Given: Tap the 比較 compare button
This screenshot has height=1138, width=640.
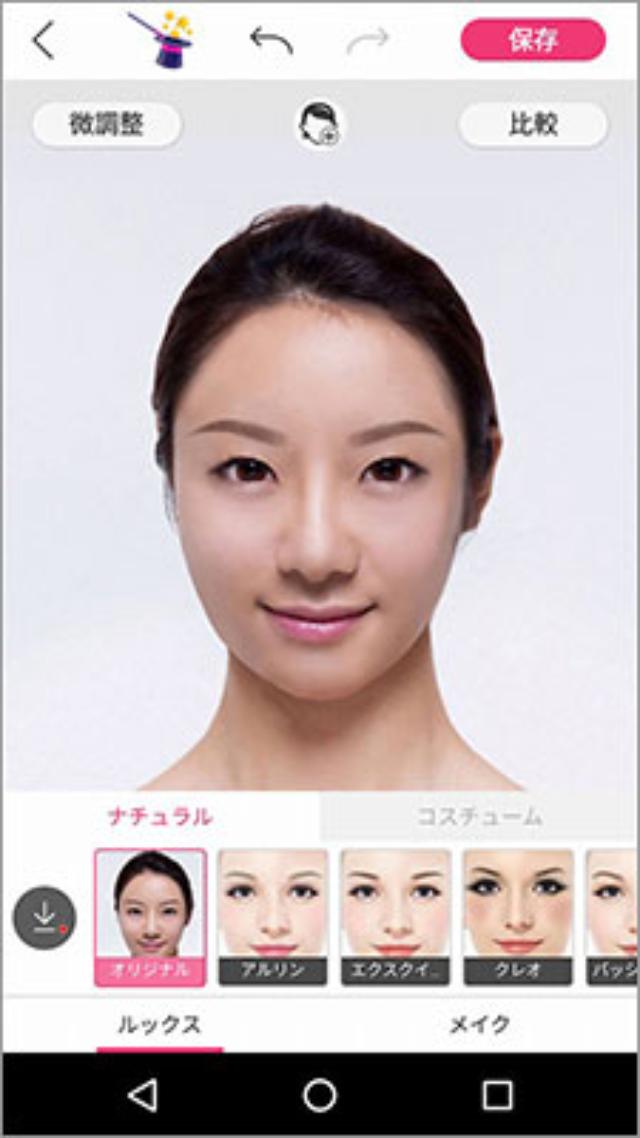Looking at the screenshot, I should [532, 125].
